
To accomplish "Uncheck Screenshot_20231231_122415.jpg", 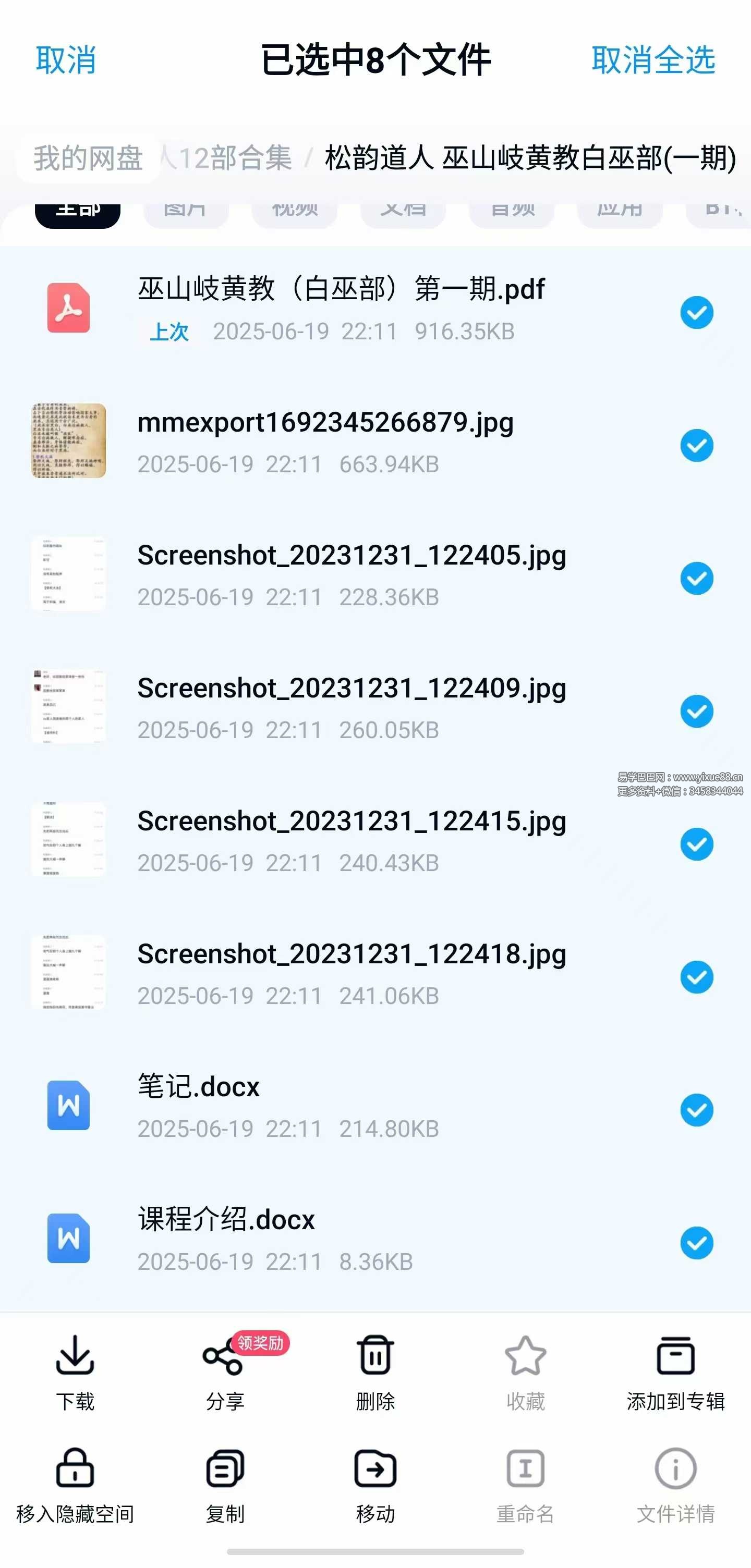I will 696,844.
